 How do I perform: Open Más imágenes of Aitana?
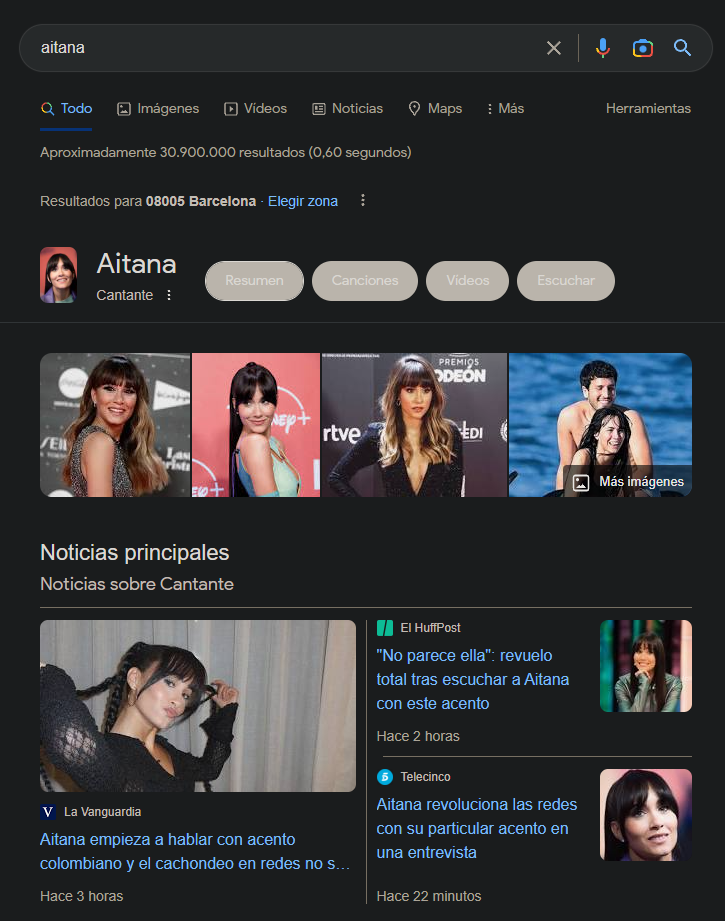[629, 482]
